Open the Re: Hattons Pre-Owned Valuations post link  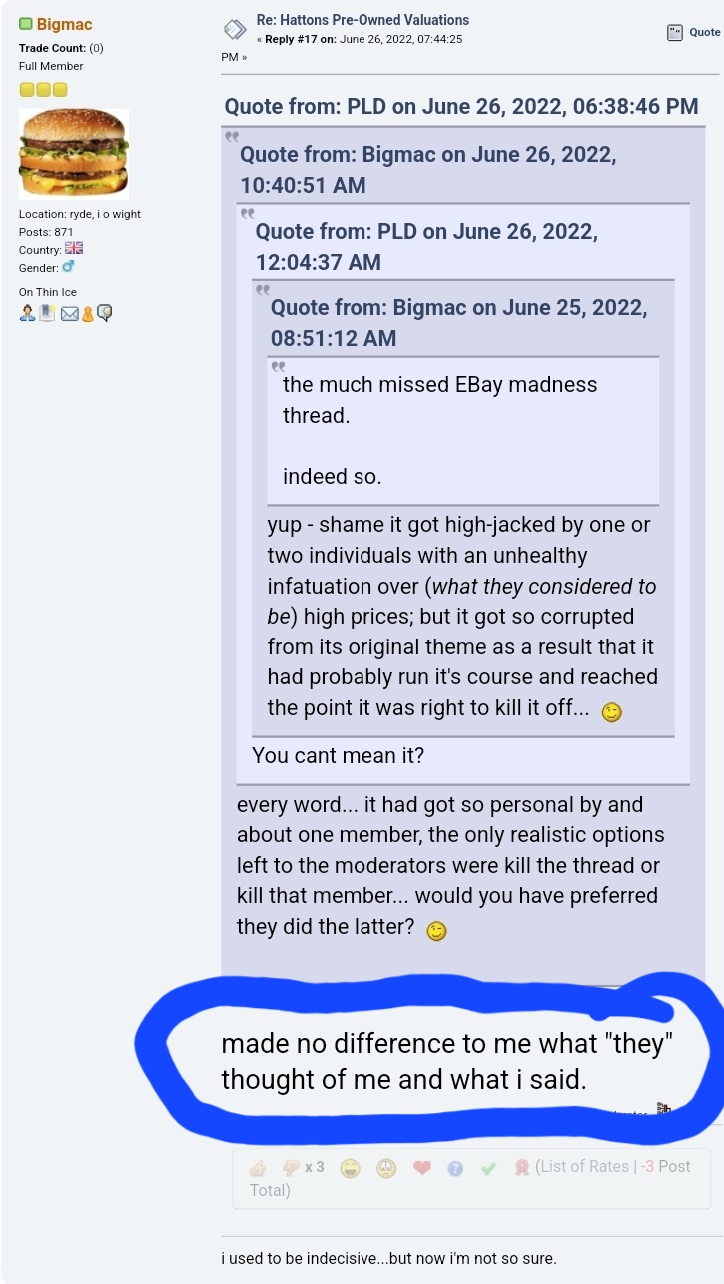pos(362,20)
